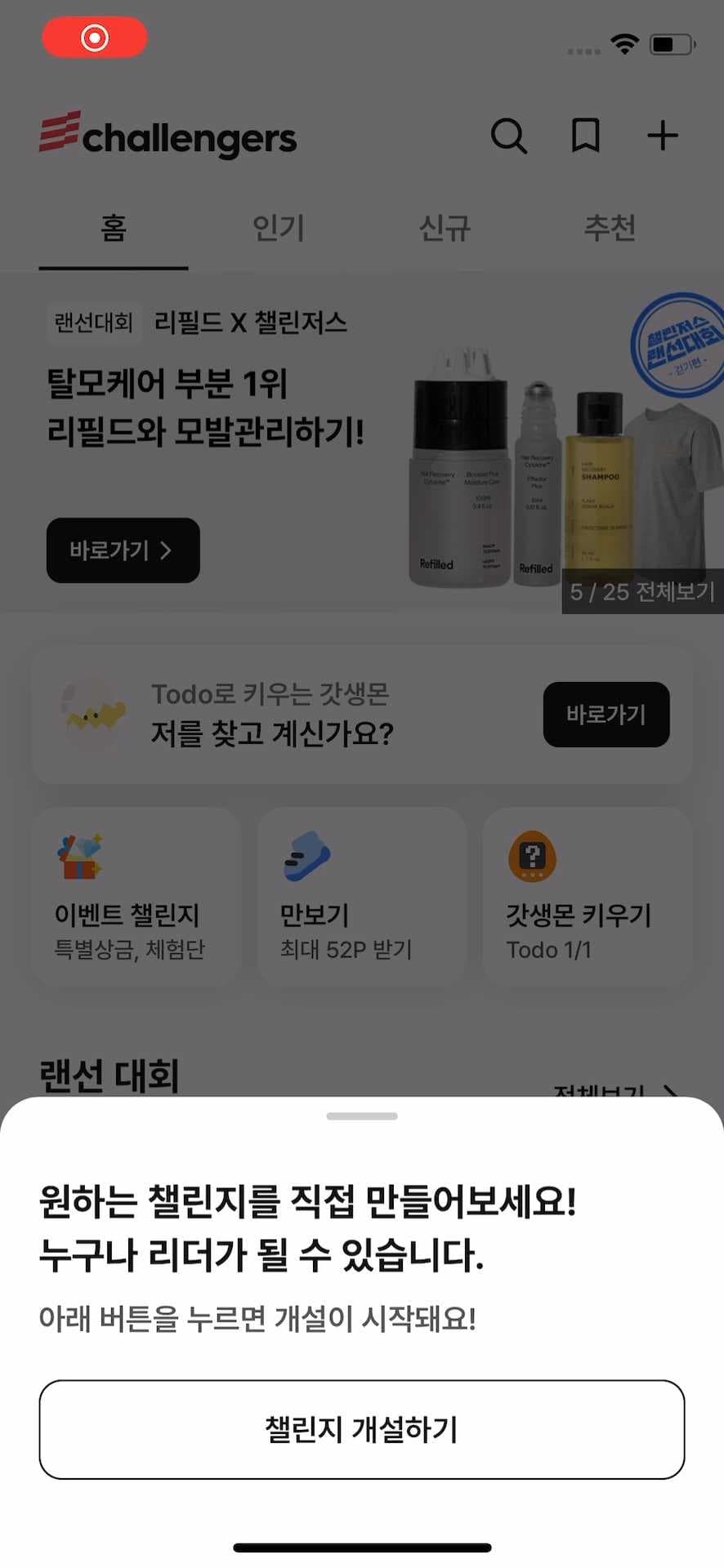
Task: Tap the tamagotchi icon on 갓생몬 키우기
Action: pyautogui.click(x=532, y=856)
